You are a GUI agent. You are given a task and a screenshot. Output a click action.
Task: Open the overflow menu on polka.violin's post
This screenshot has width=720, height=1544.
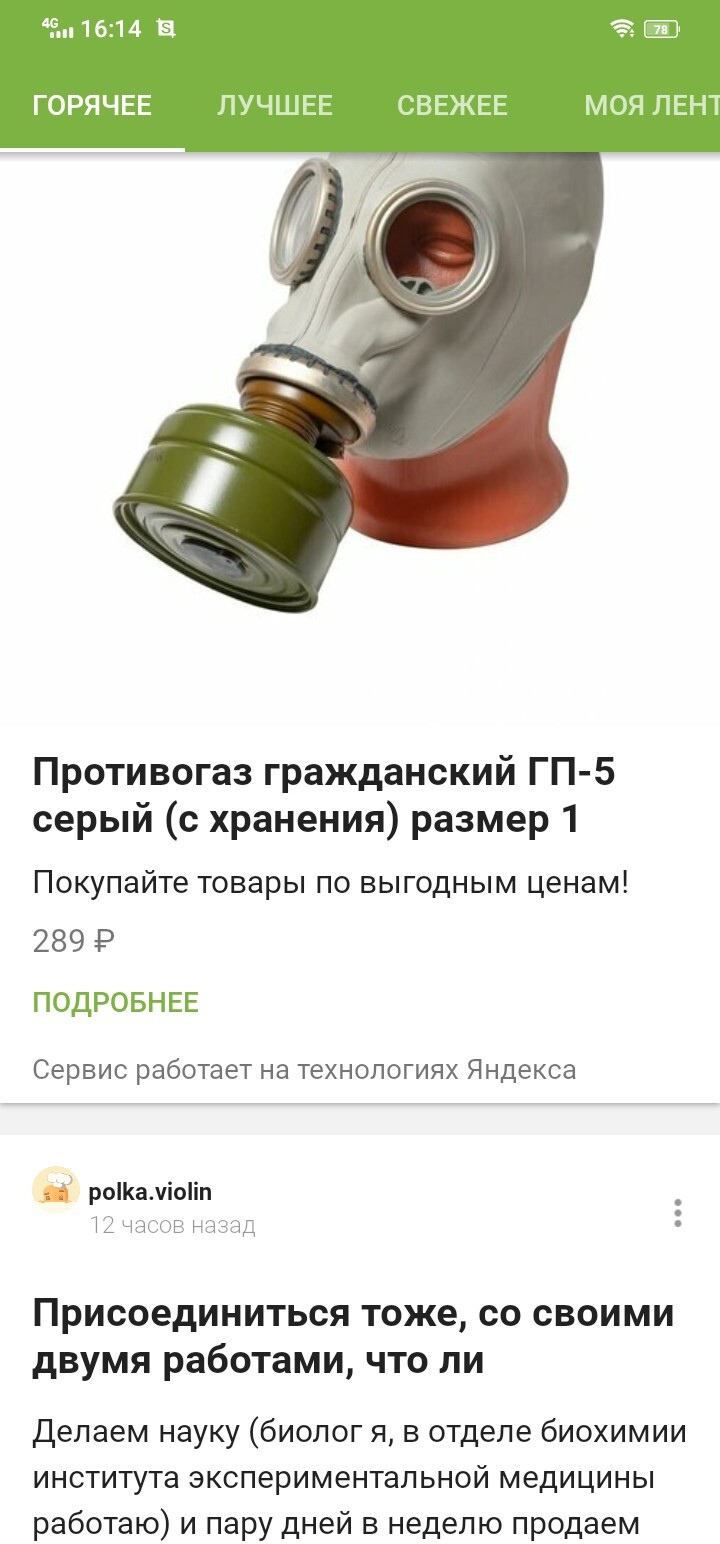[x=678, y=1213]
